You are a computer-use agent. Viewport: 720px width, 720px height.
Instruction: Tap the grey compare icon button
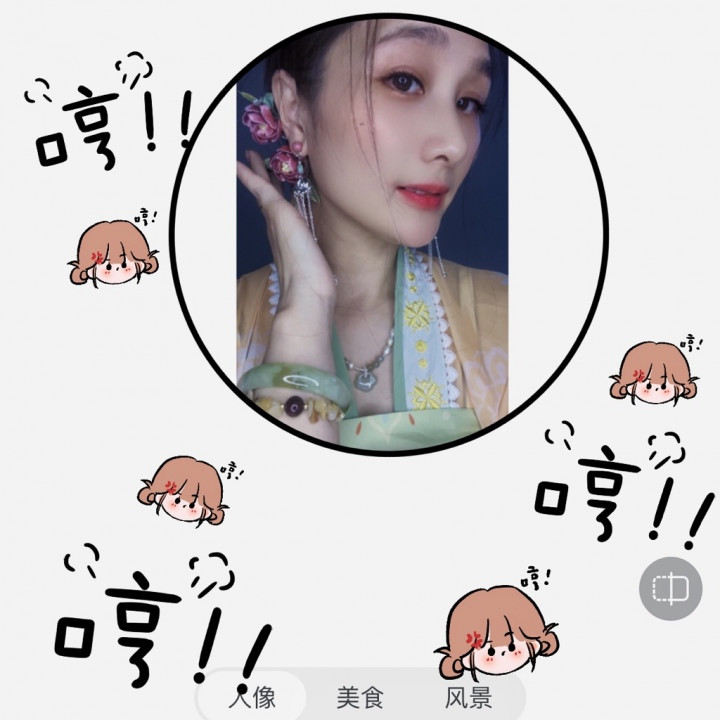[667, 589]
